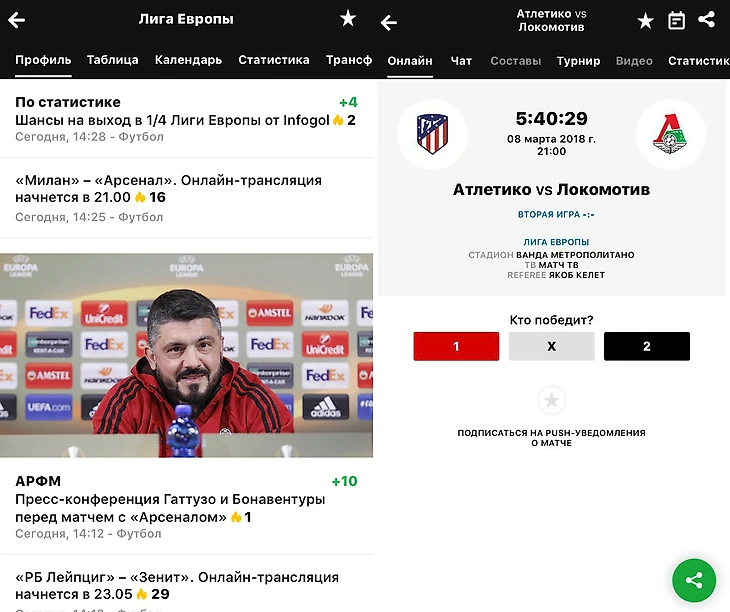Image resolution: width=730 pixels, height=612 pixels.
Task: Switch to the Таблица tab
Action: click(113, 60)
